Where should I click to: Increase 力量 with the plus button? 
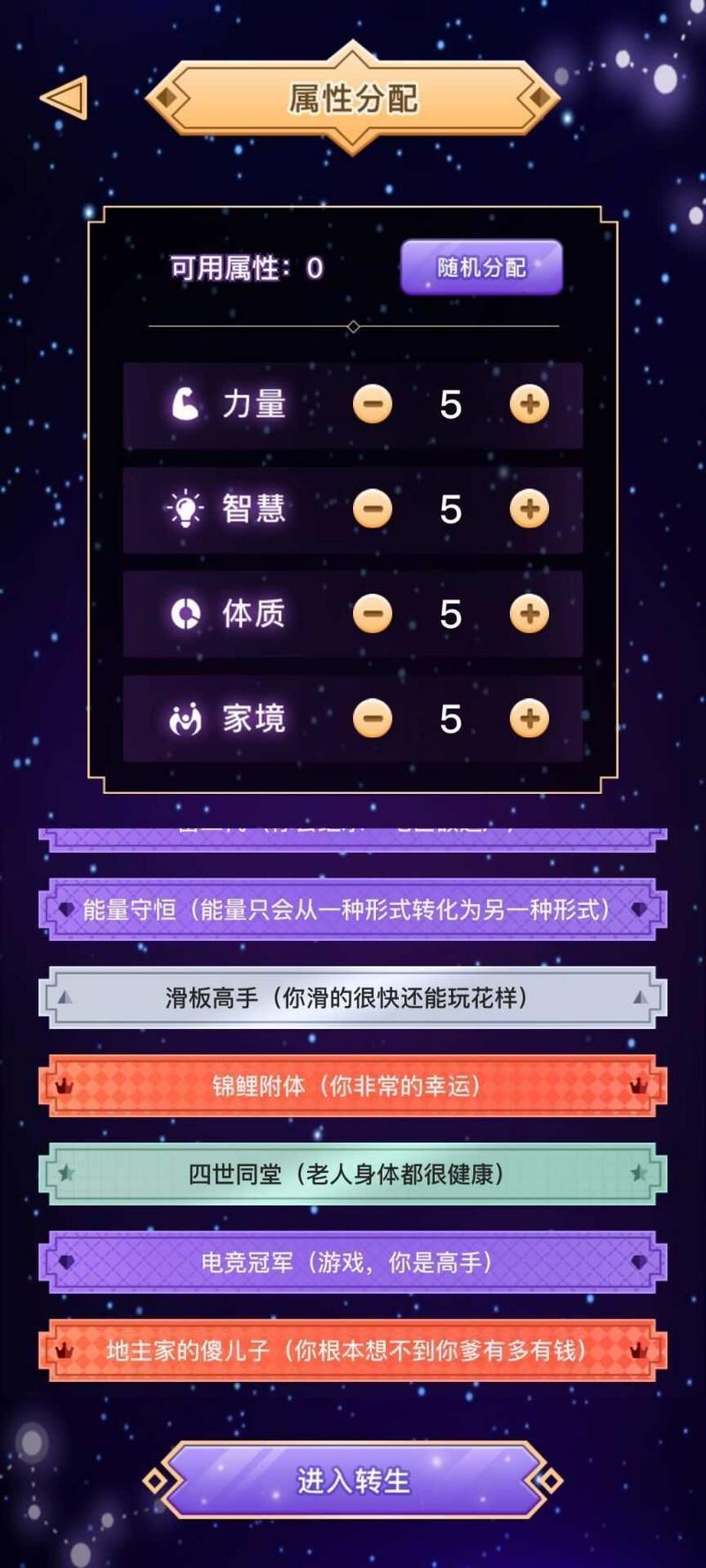529,405
